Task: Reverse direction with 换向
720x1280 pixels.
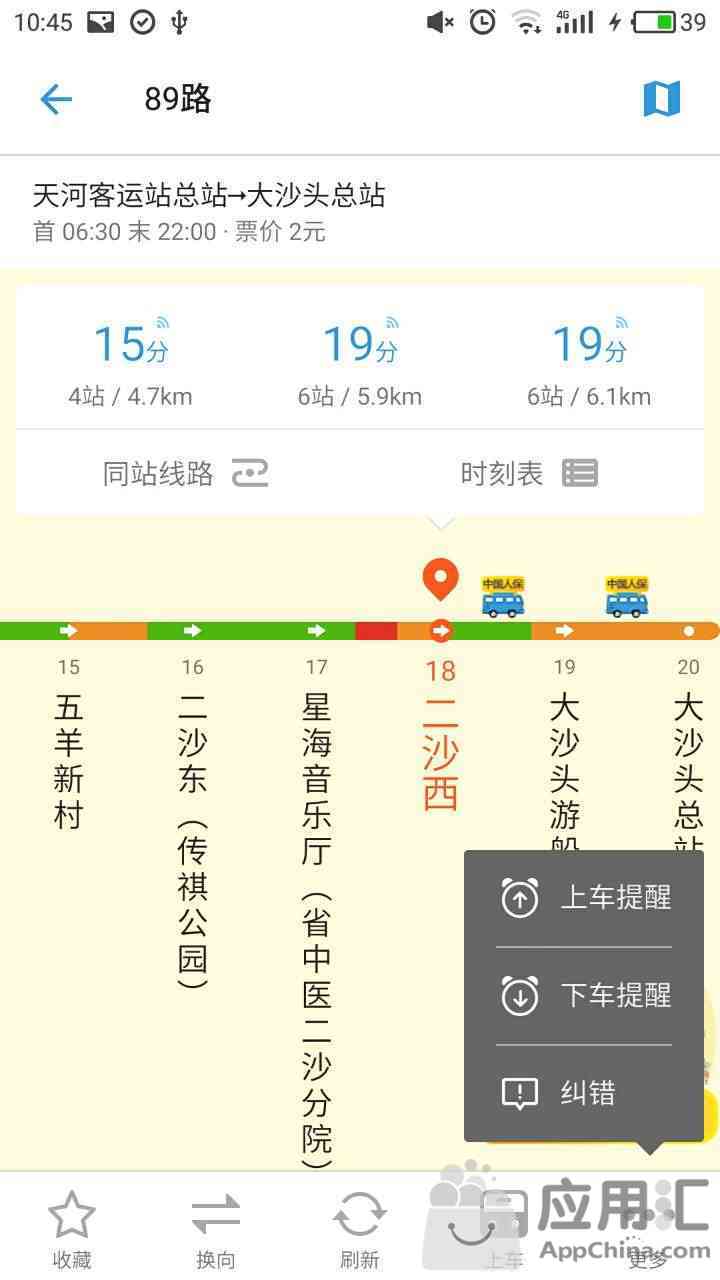Action: tap(216, 1228)
